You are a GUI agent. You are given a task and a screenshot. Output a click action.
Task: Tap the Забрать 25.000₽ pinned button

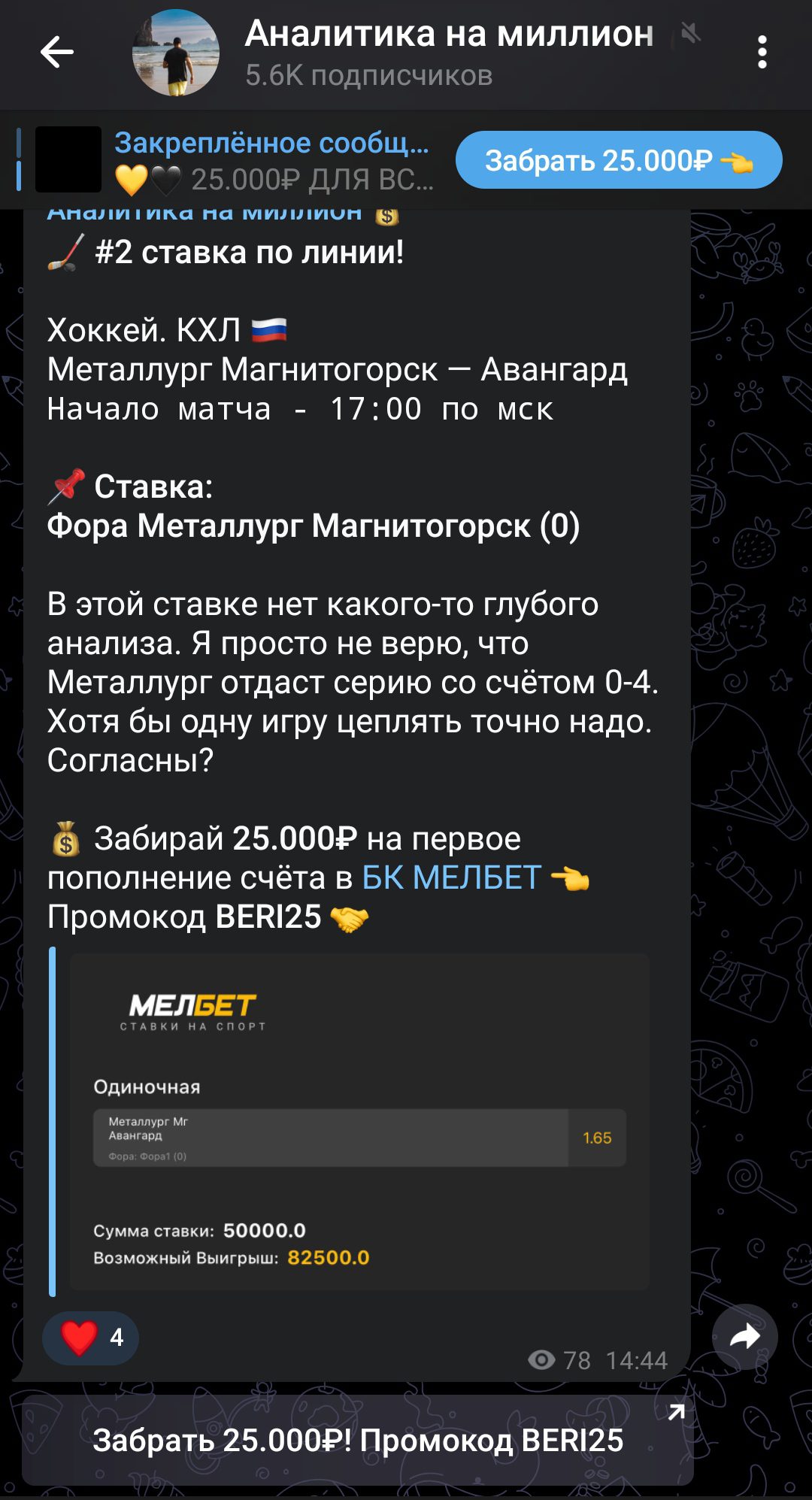(x=619, y=160)
